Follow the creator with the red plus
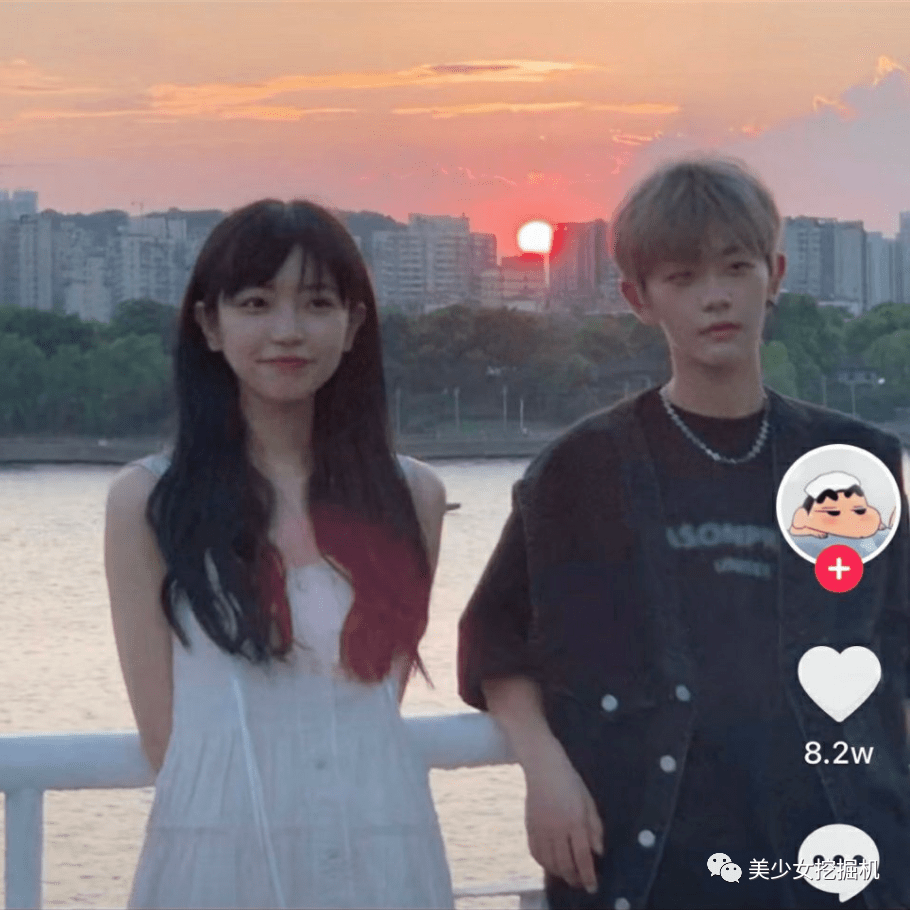The image size is (910, 910). point(838,570)
